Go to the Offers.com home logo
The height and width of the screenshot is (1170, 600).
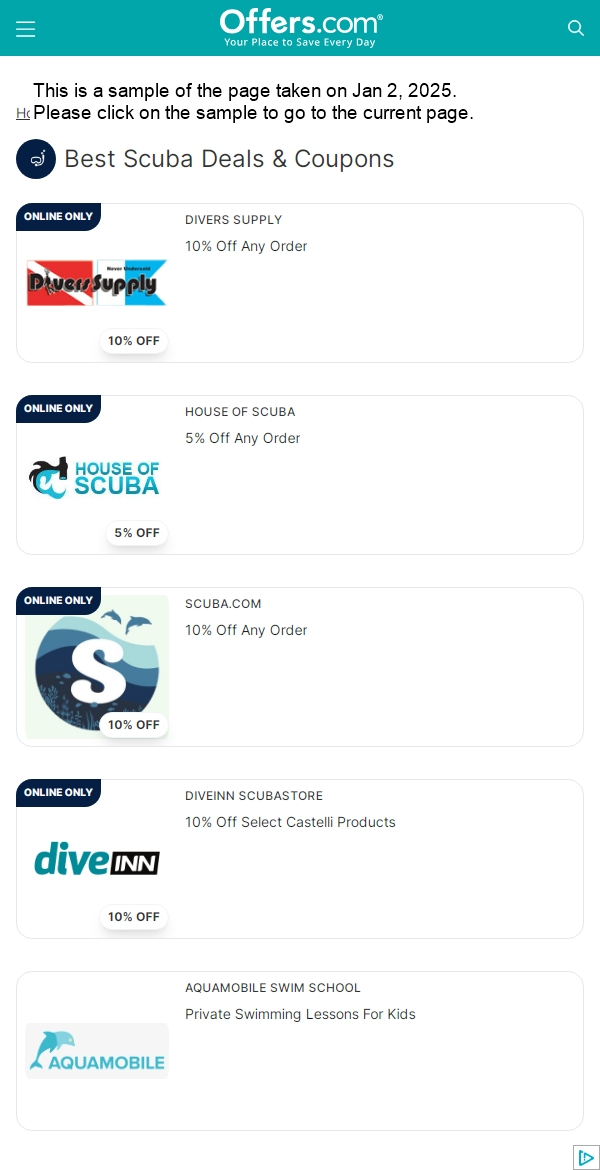click(300, 28)
